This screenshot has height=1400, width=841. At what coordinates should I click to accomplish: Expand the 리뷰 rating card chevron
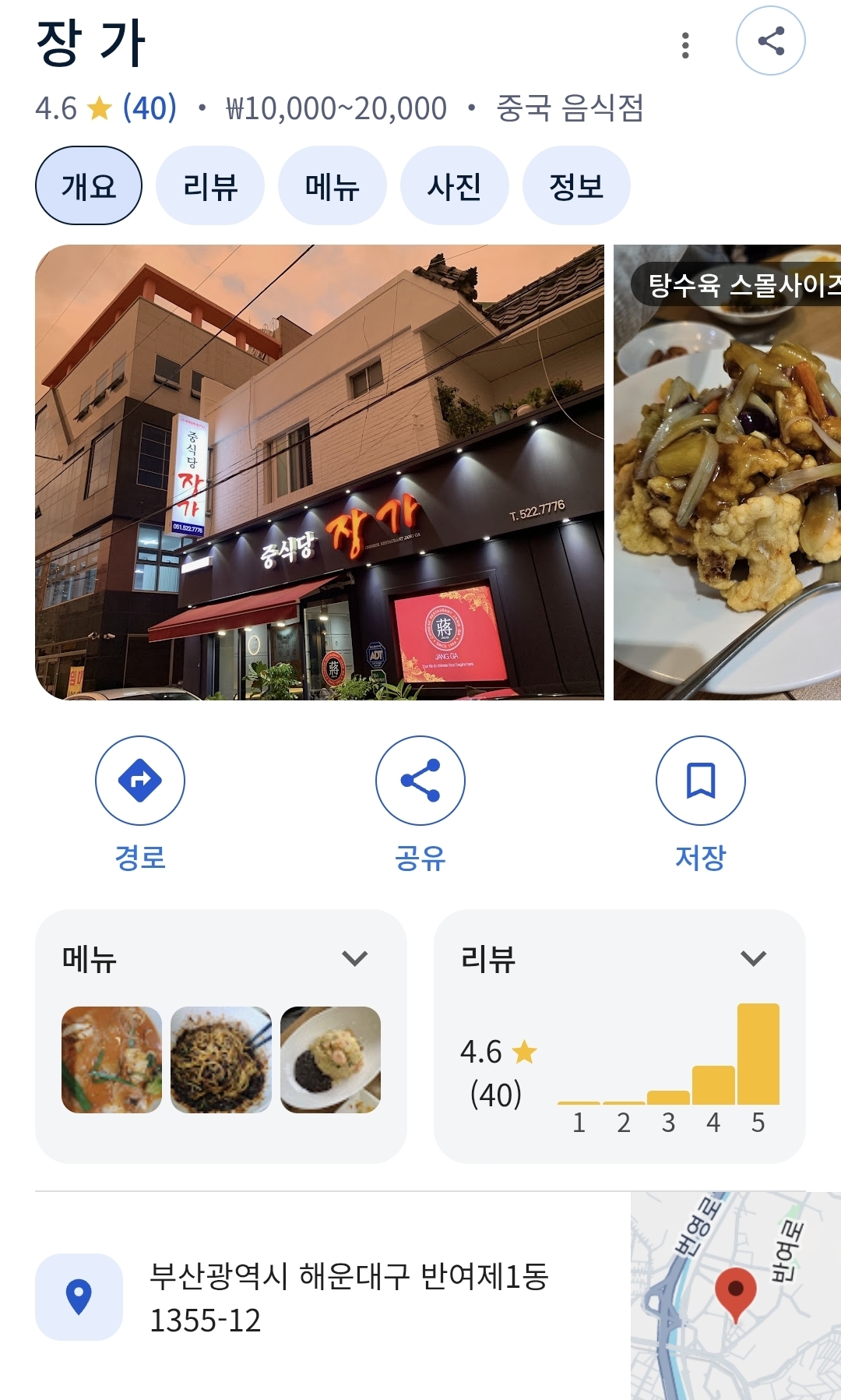[x=753, y=958]
